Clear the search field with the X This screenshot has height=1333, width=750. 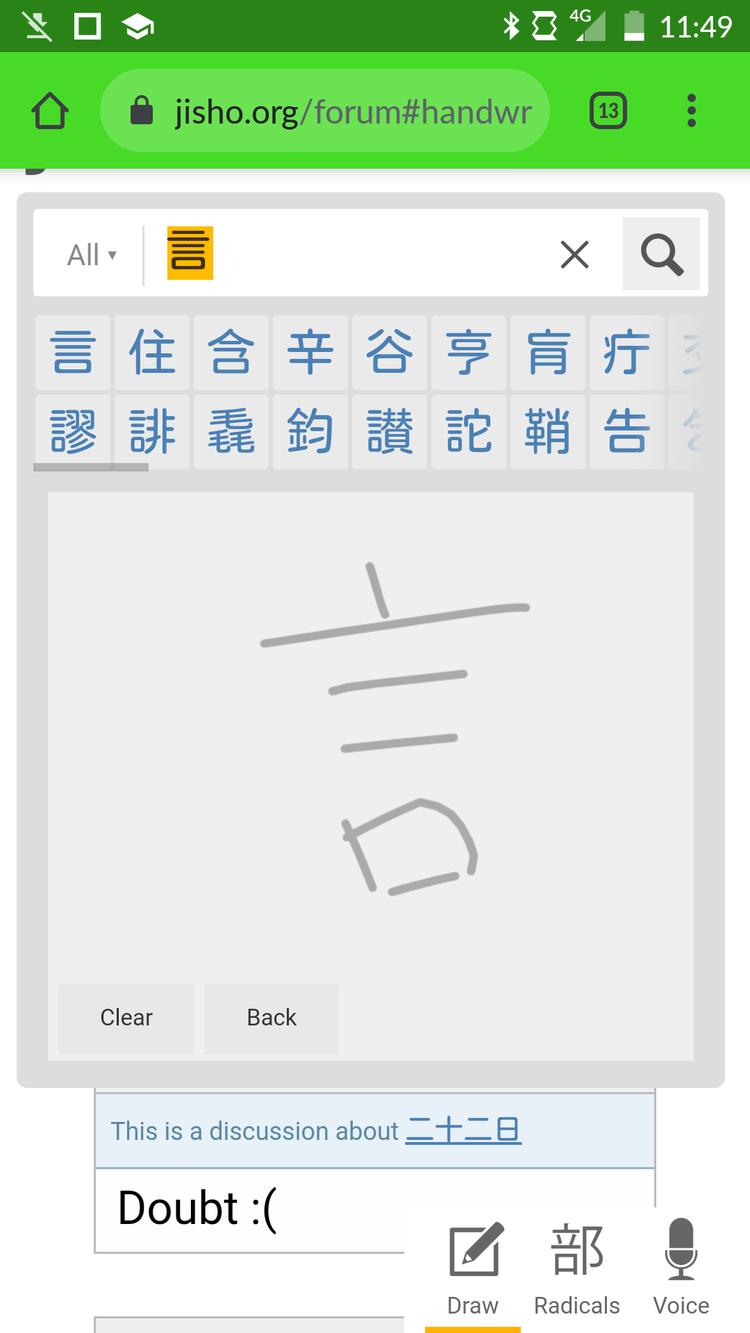(574, 255)
